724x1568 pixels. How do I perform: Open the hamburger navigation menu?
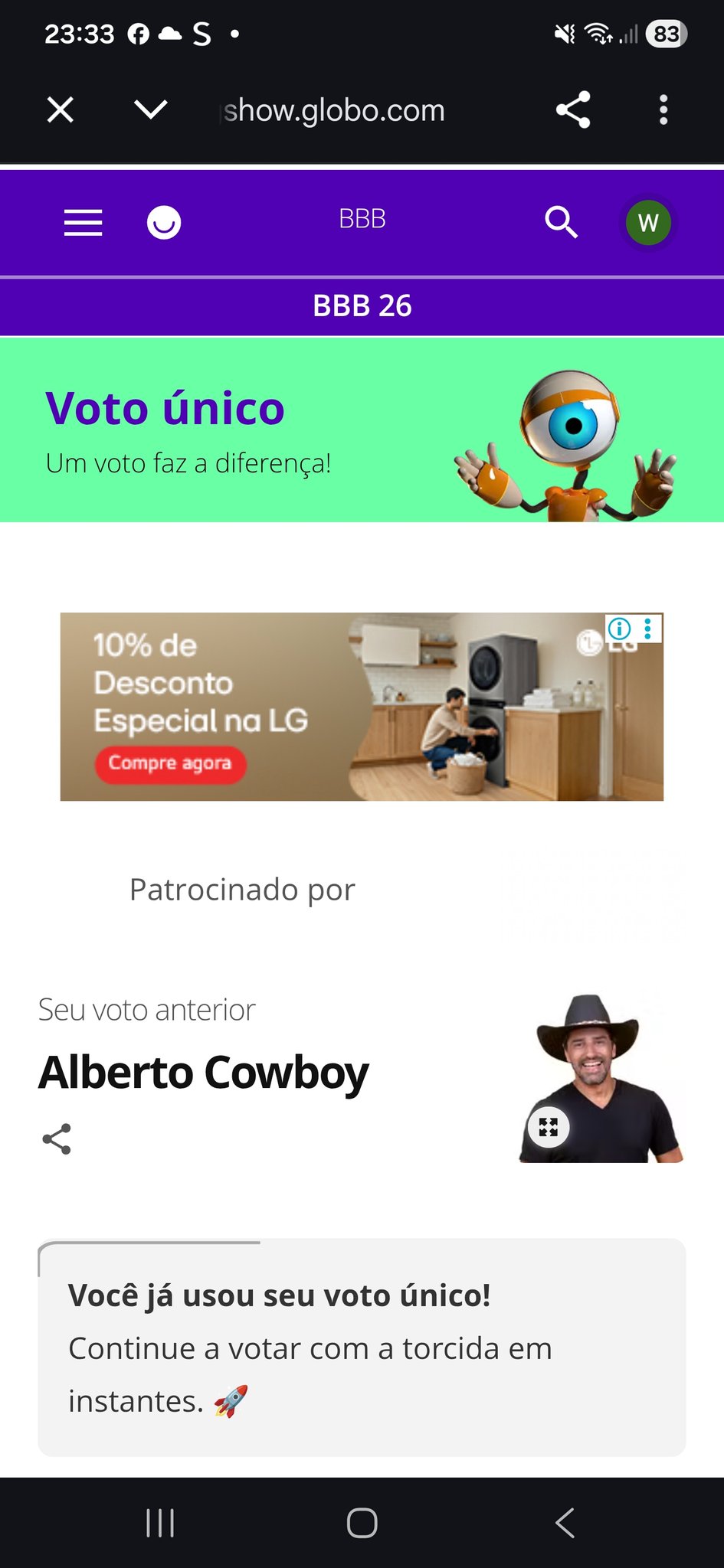(x=83, y=223)
